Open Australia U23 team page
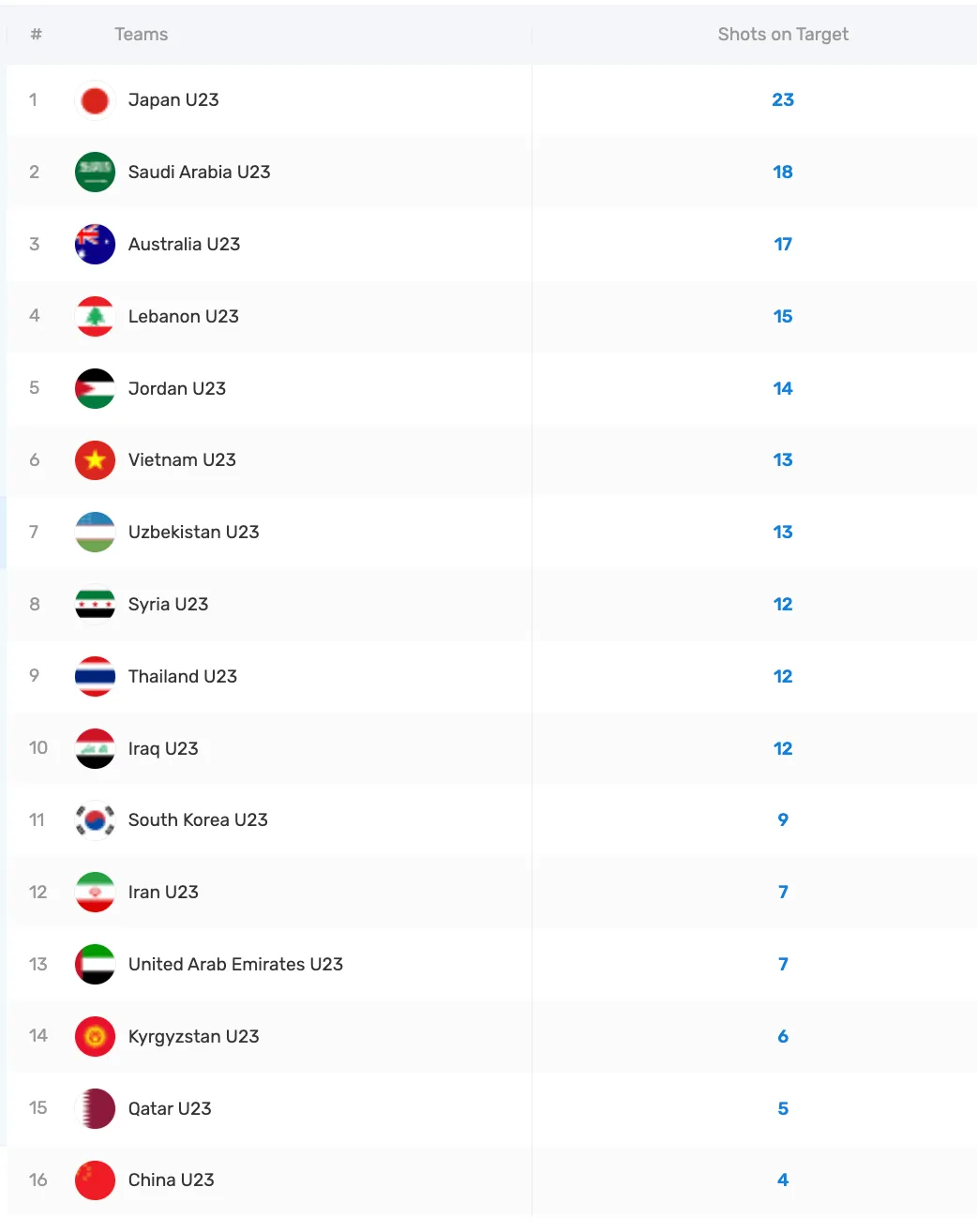 click(184, 245)
